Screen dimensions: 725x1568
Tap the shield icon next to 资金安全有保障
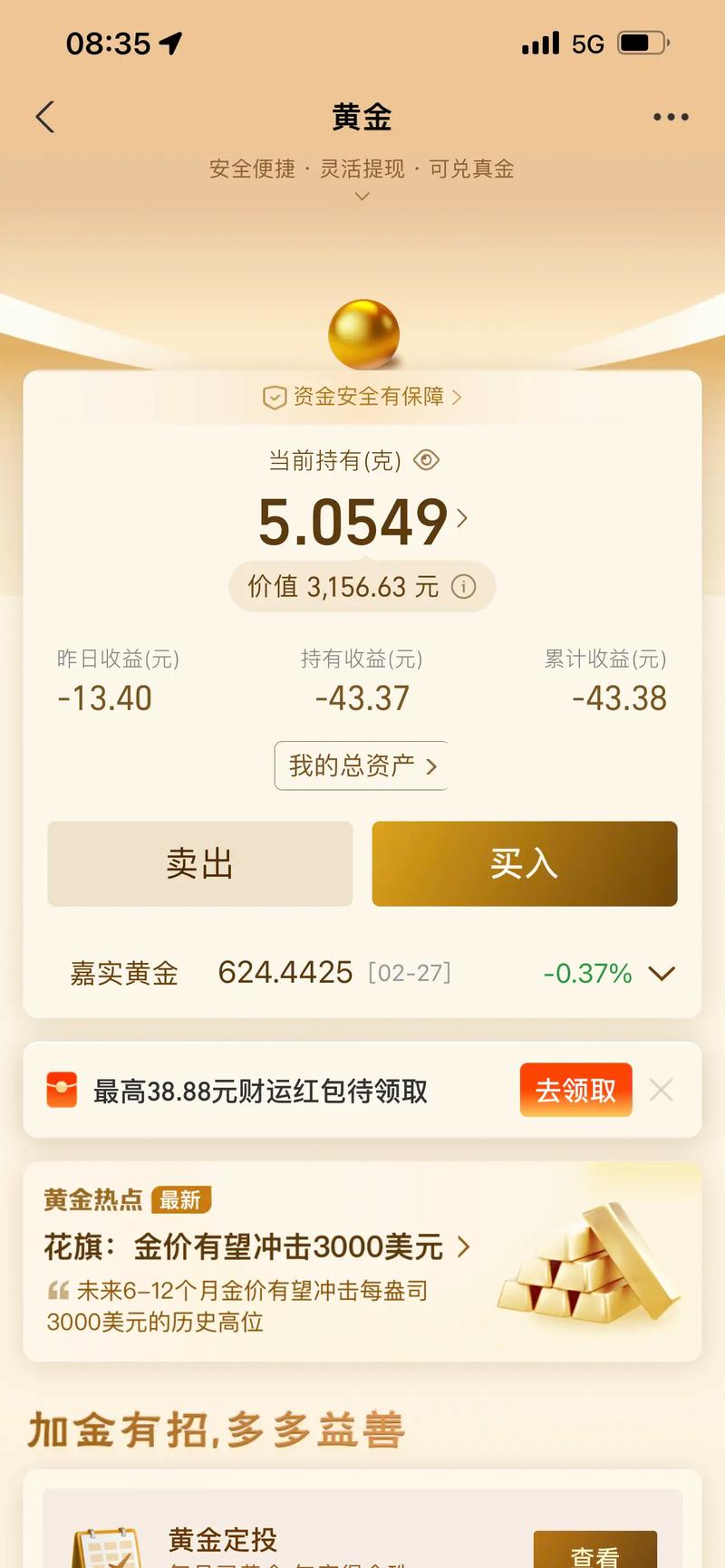pyautogui.click(x=274, y=396)
